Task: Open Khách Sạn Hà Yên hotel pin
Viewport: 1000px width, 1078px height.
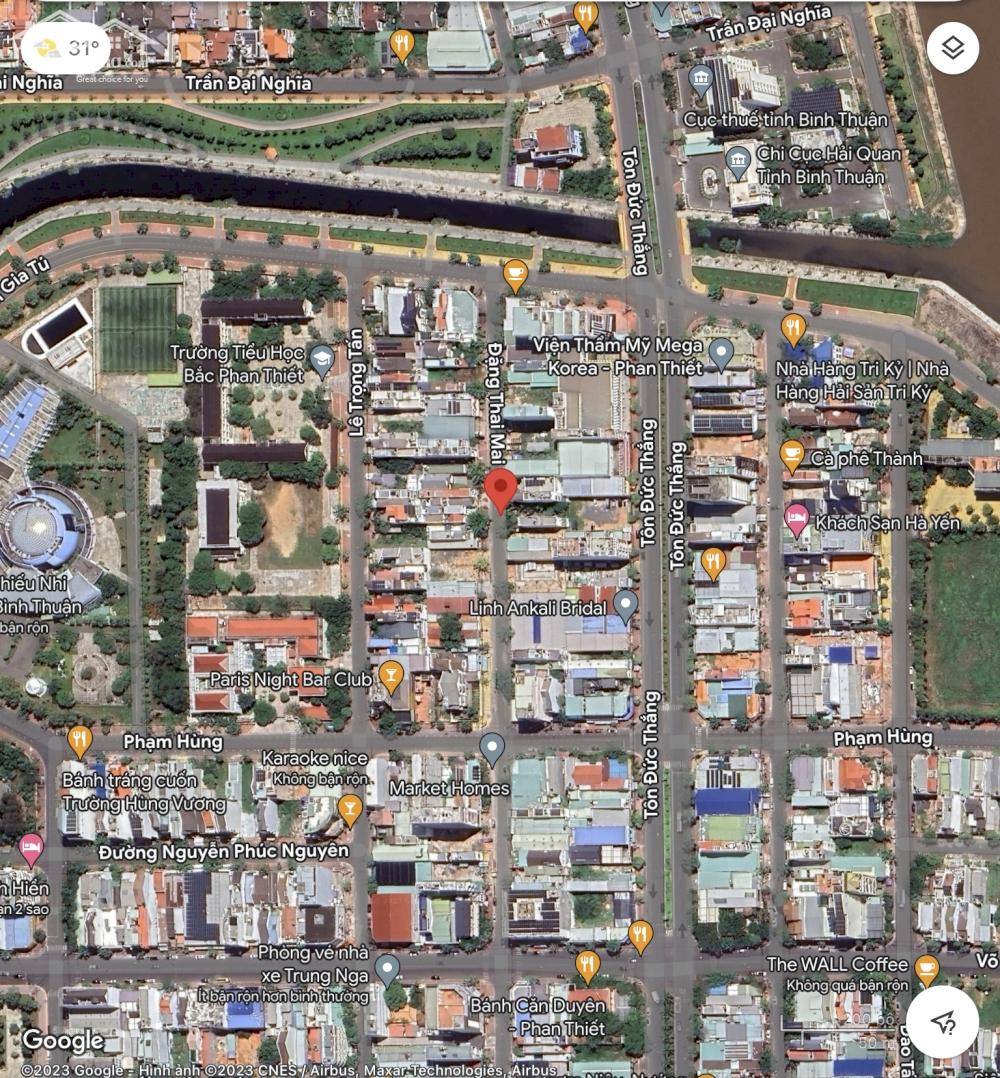Action: (x=797, y=518)
